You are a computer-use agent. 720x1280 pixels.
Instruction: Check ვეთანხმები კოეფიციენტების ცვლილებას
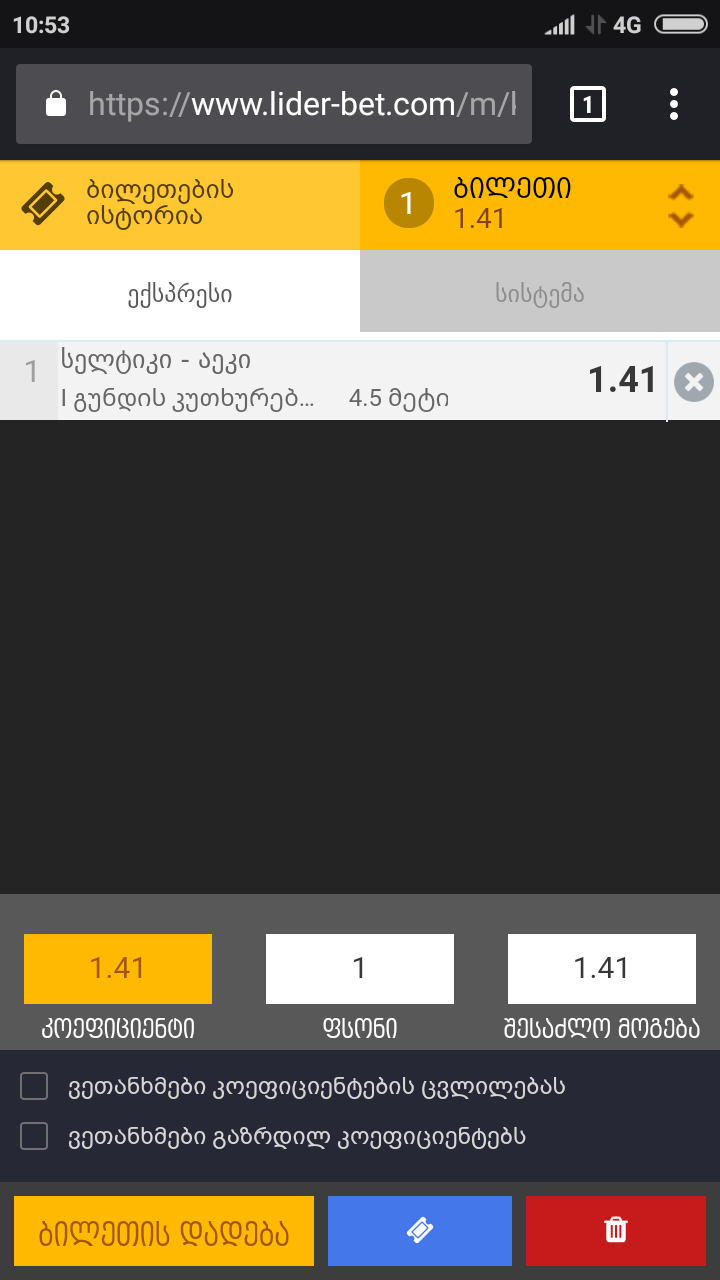[34, 1086]
